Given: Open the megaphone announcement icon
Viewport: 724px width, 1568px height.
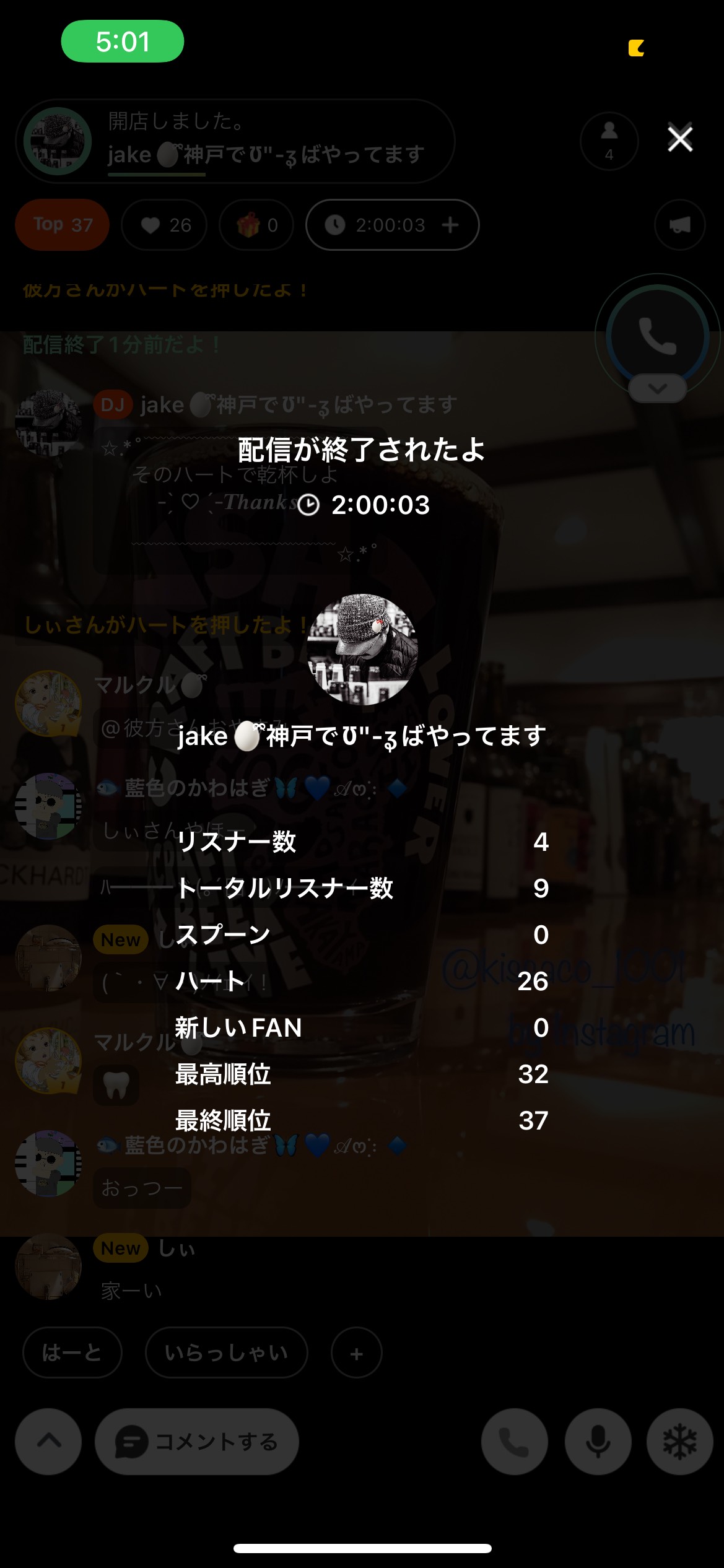Looking at the screenshot, I should coord(679,225).
